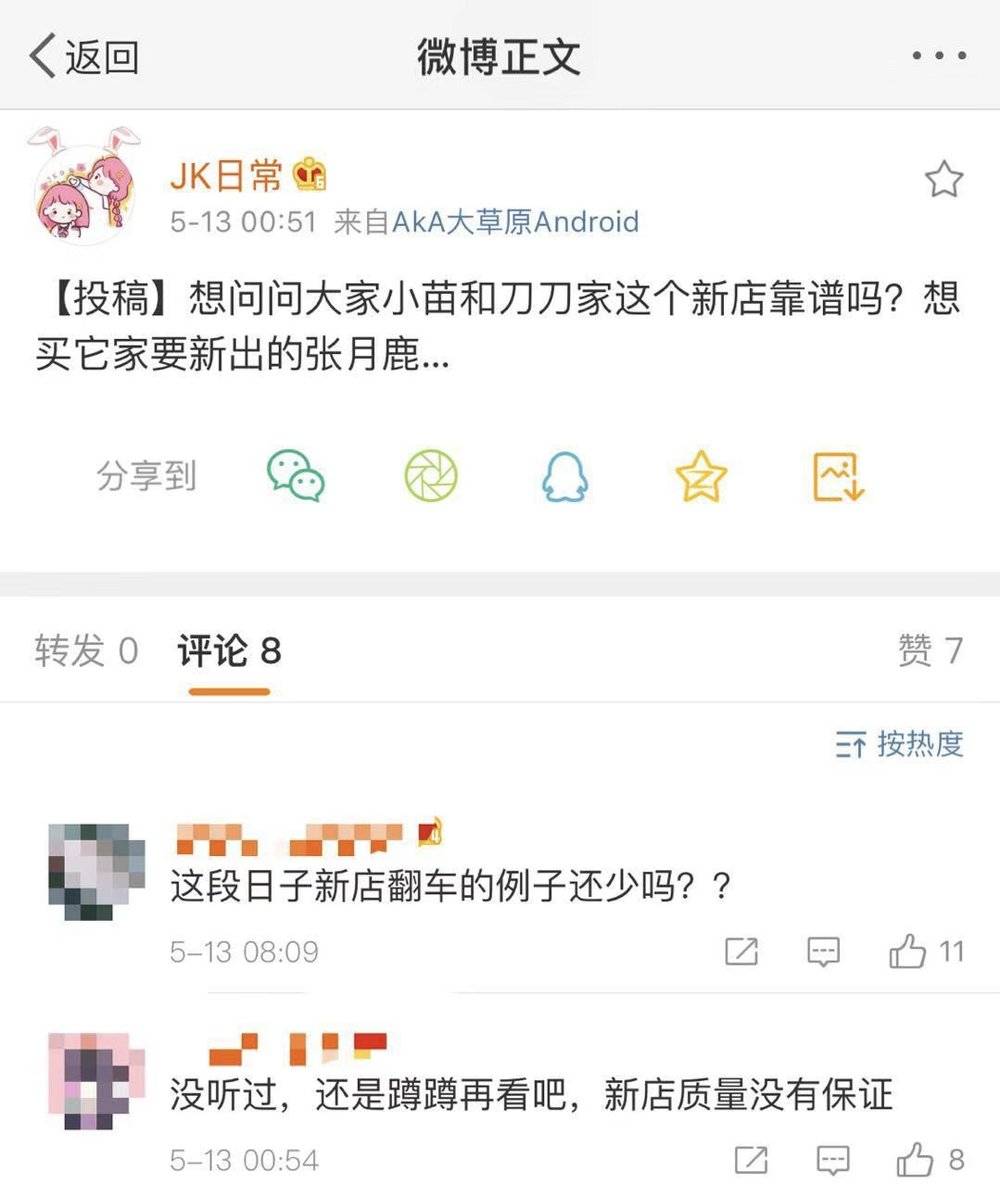Change comment sorting 按热度
1000x1197 pixels.
[x=900, y=744]
